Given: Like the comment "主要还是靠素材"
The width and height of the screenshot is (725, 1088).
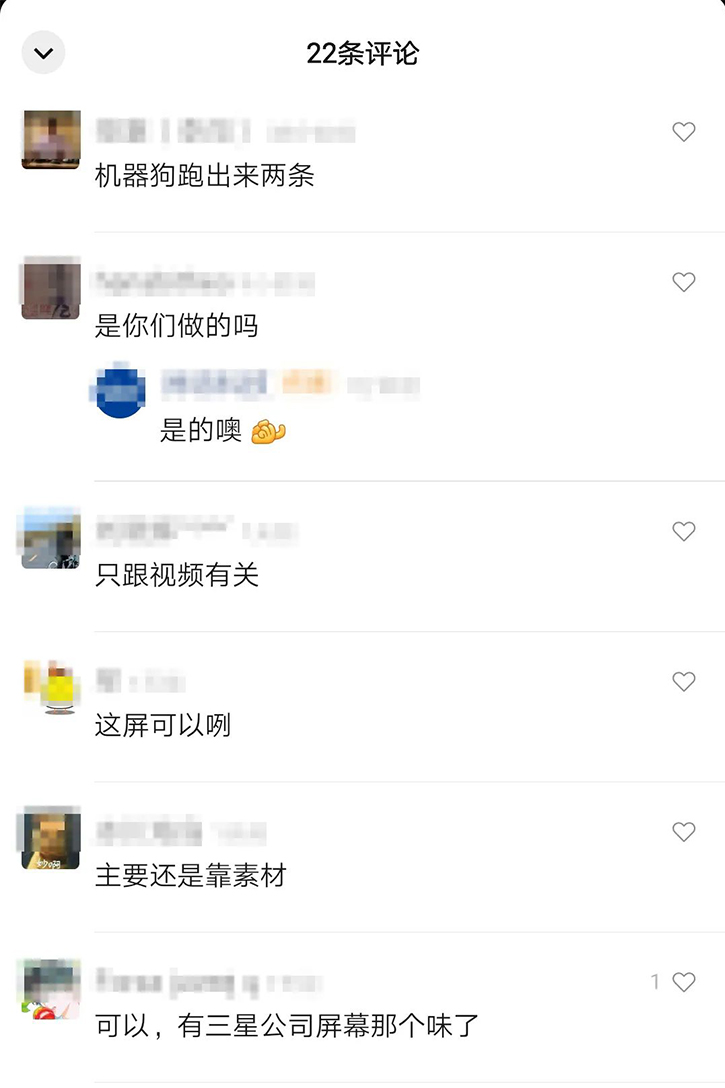Looking at the screenshot, I should (x=684, y=831).
